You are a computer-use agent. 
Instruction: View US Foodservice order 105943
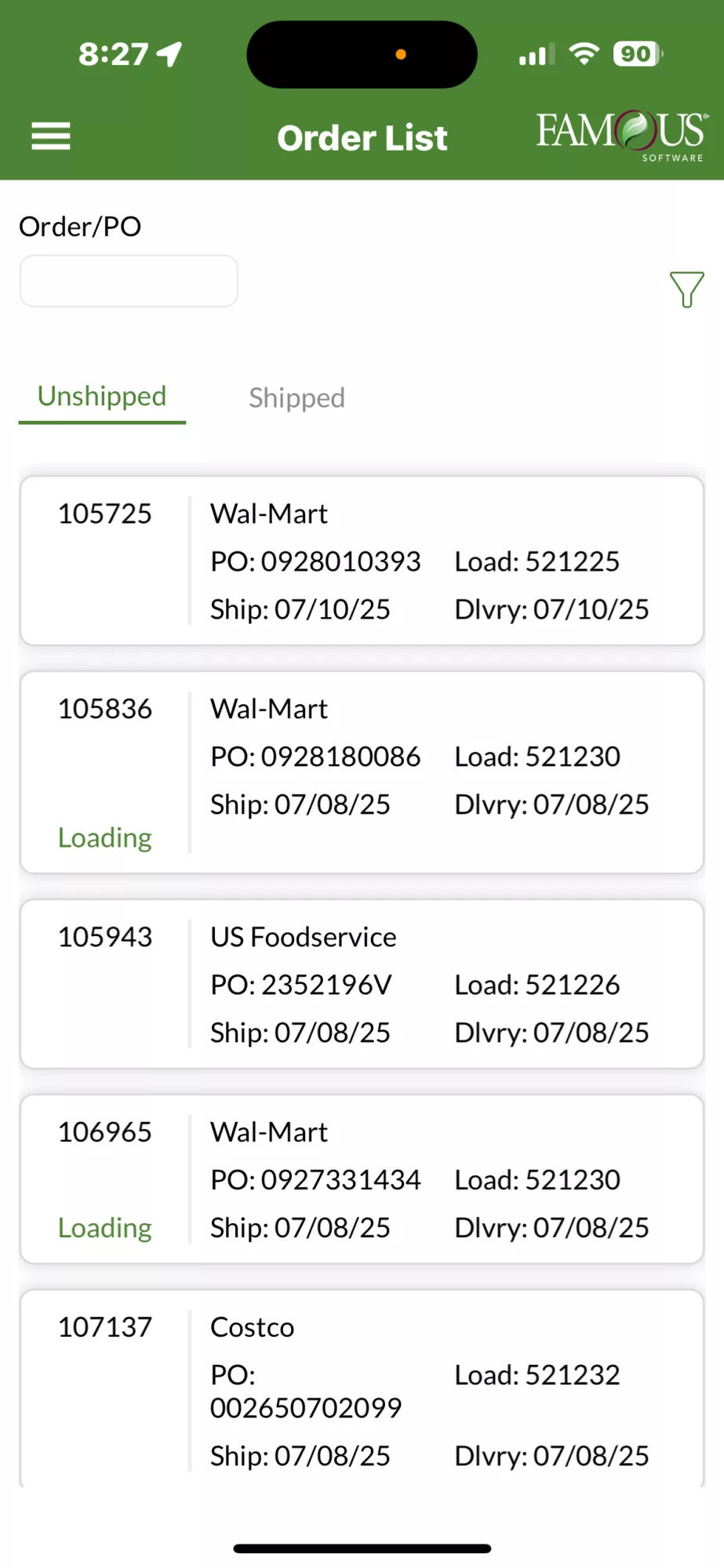[x=362, y=984]
